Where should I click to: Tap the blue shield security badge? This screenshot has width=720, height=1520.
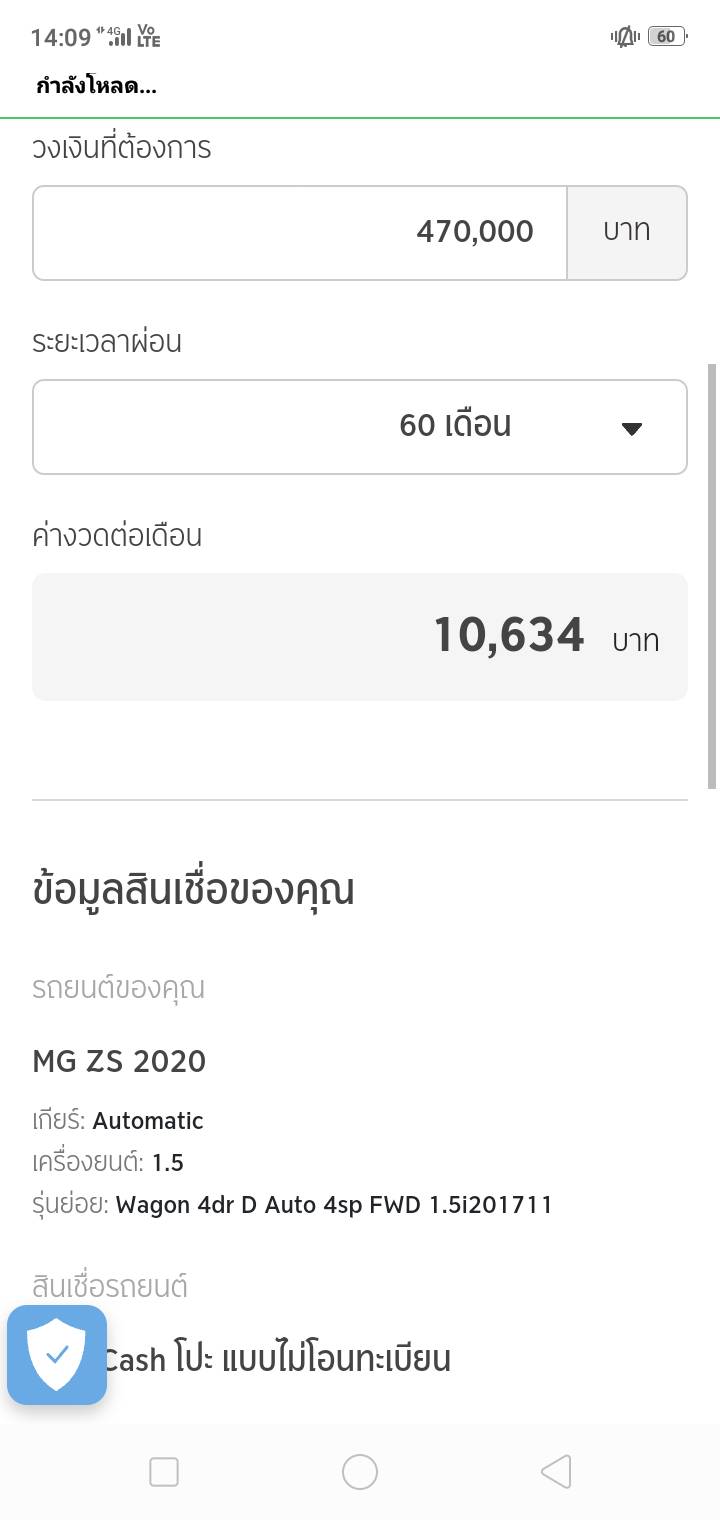pyautogui.click(x=57, y=1355)
